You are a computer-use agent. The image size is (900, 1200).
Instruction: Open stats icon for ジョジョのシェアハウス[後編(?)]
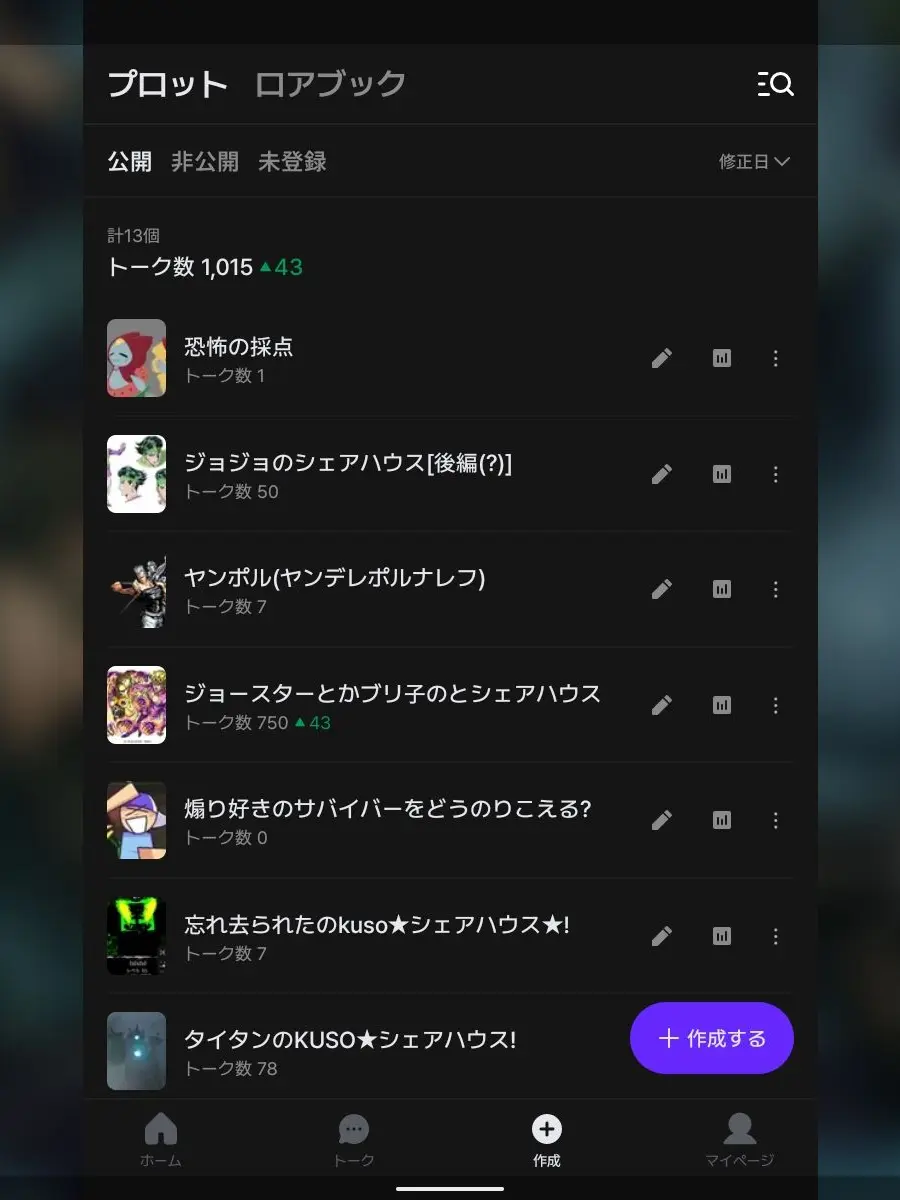pyautogui.click(x=721, y=474)
